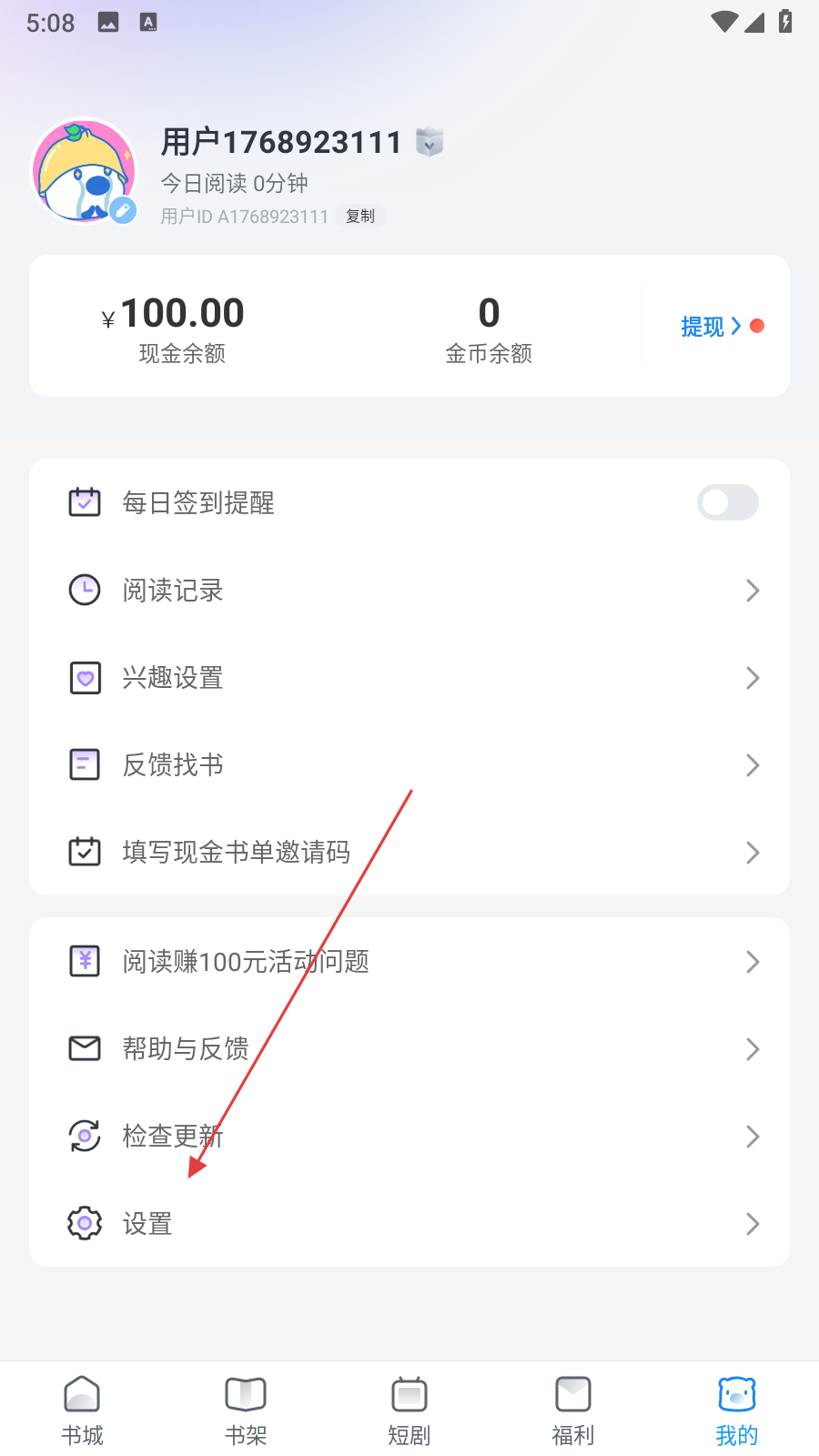Copy the user ID with 复制
Screen dimensions: 819x1456
pos(360,216)
